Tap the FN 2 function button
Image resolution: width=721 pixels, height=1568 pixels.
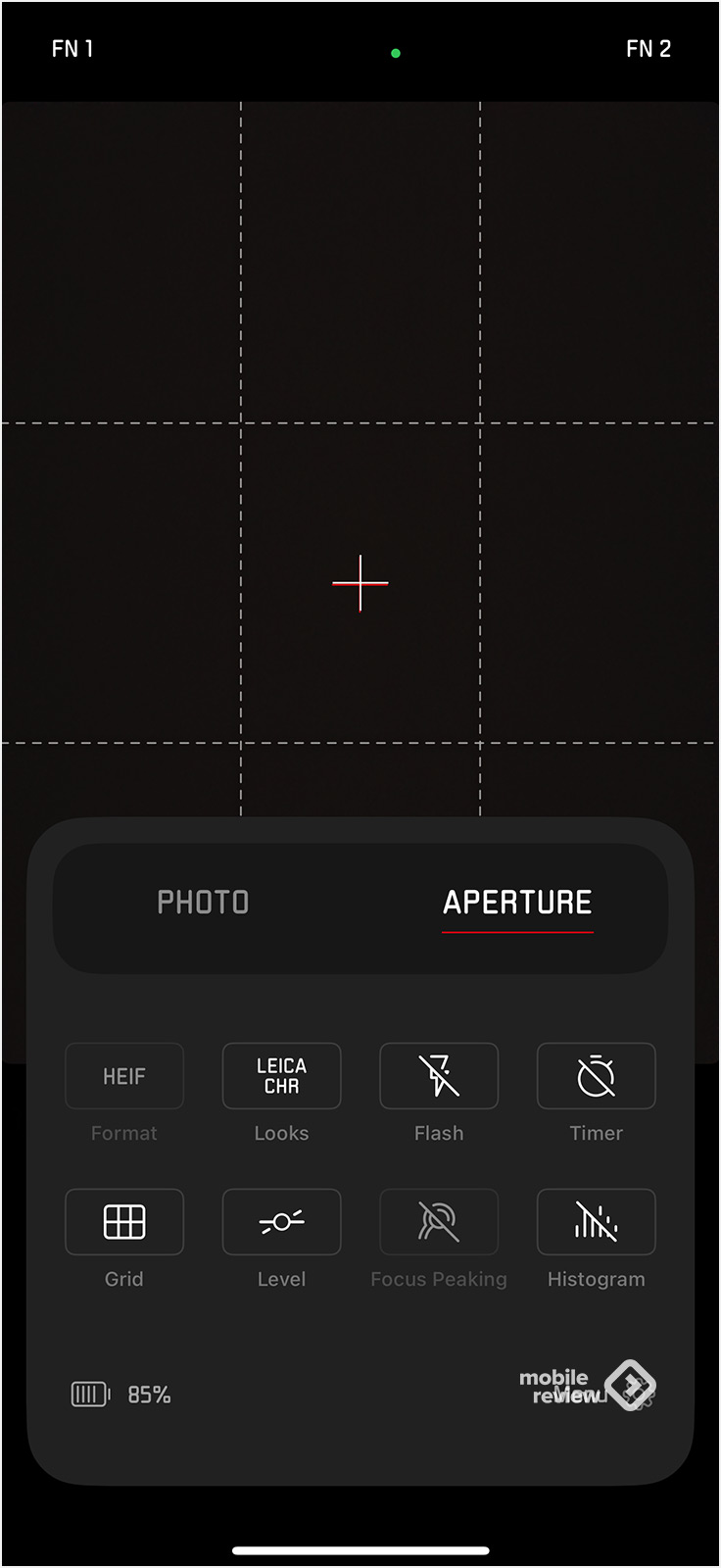pos(649,49)
